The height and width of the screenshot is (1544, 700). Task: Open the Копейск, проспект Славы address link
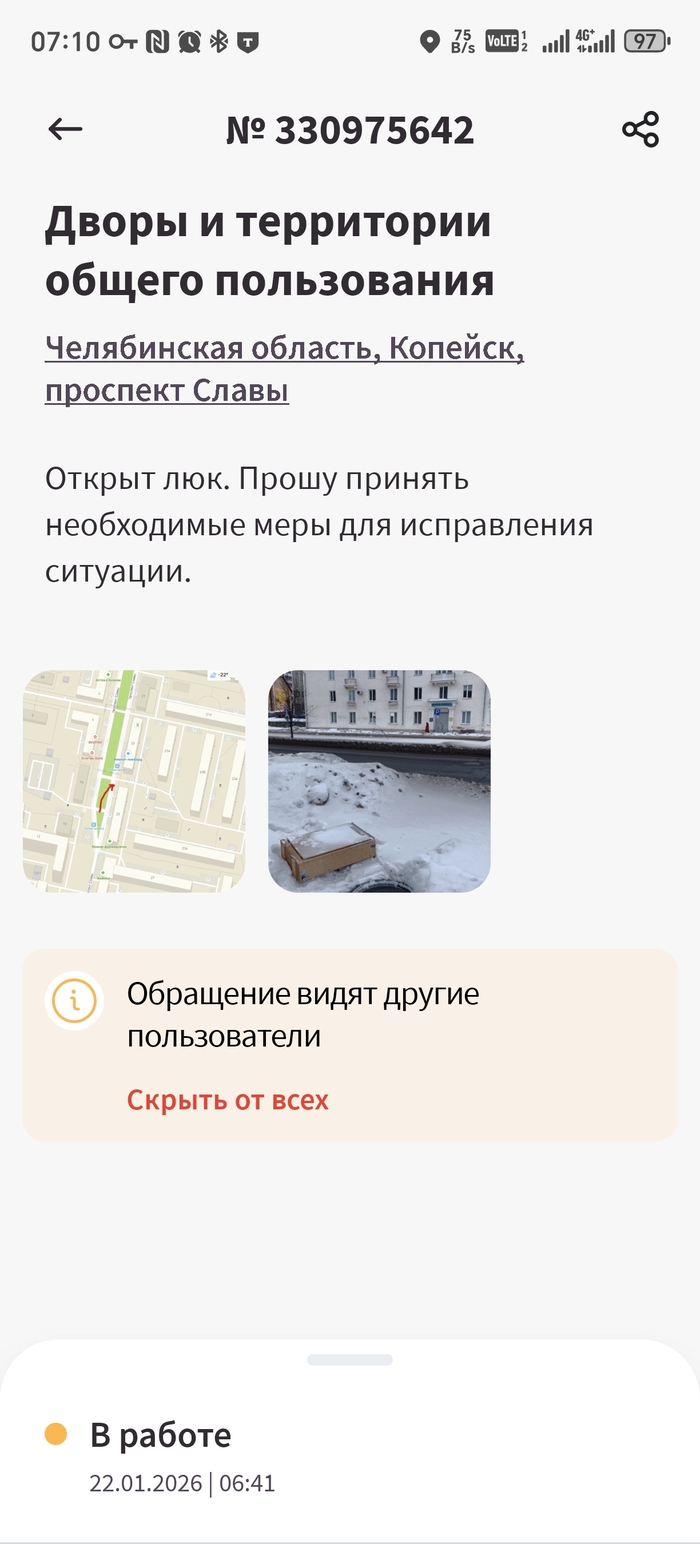click(284, 369)
